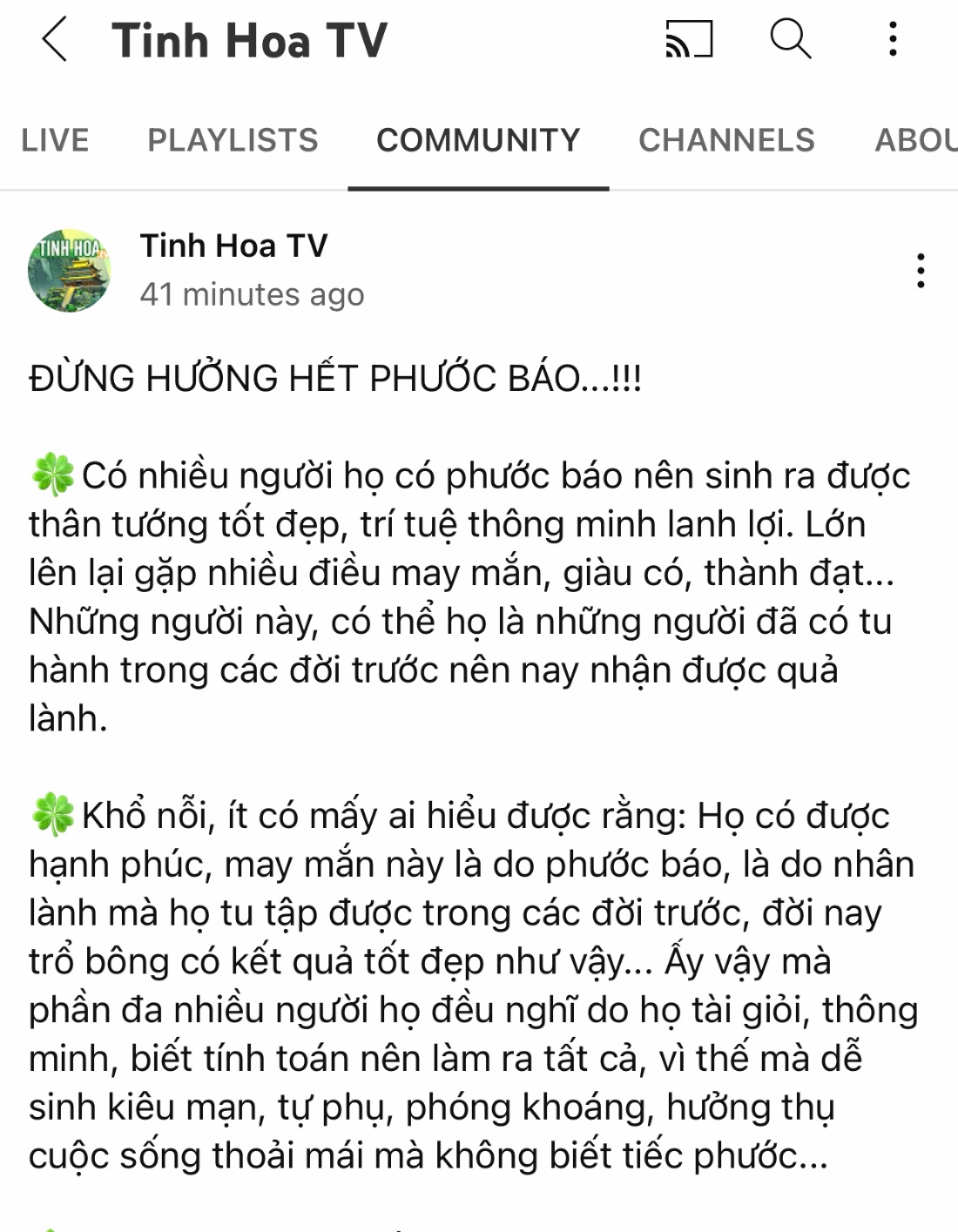Open the About tab

pos(914,140)
